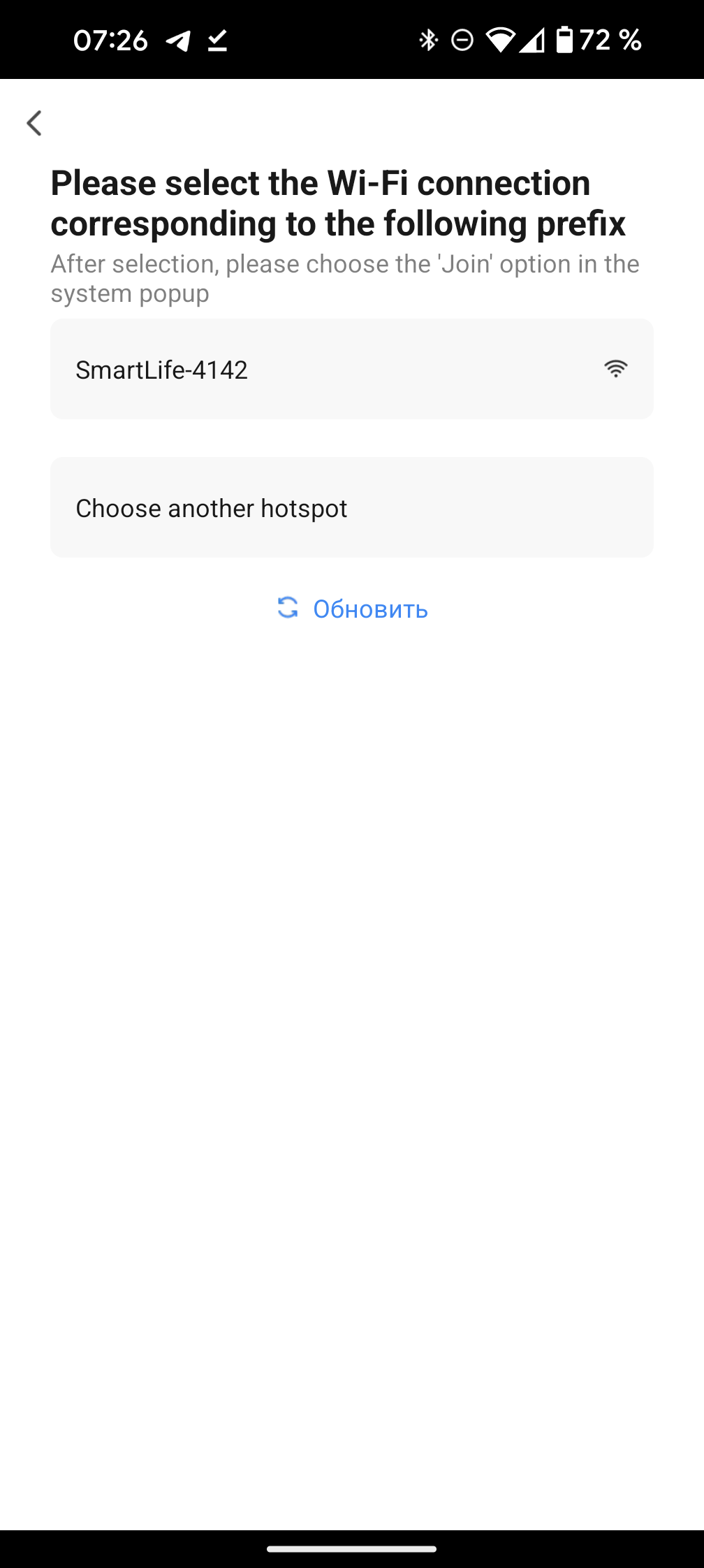Open Choose another hotspot
This screenshot has height=1568, width=704.
pyautogui.click(x=351, y=508)
